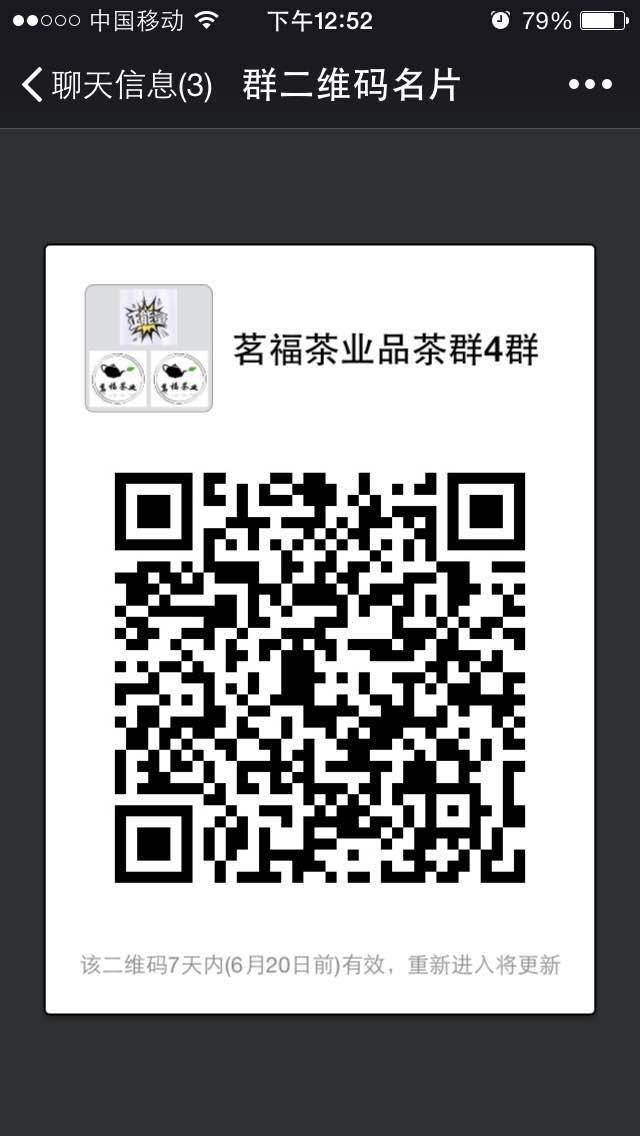The height and width of the screenshot is (1136, 640).
Task: Go back to 聊天信息 chat info
Action: click(x=115, y=86)
